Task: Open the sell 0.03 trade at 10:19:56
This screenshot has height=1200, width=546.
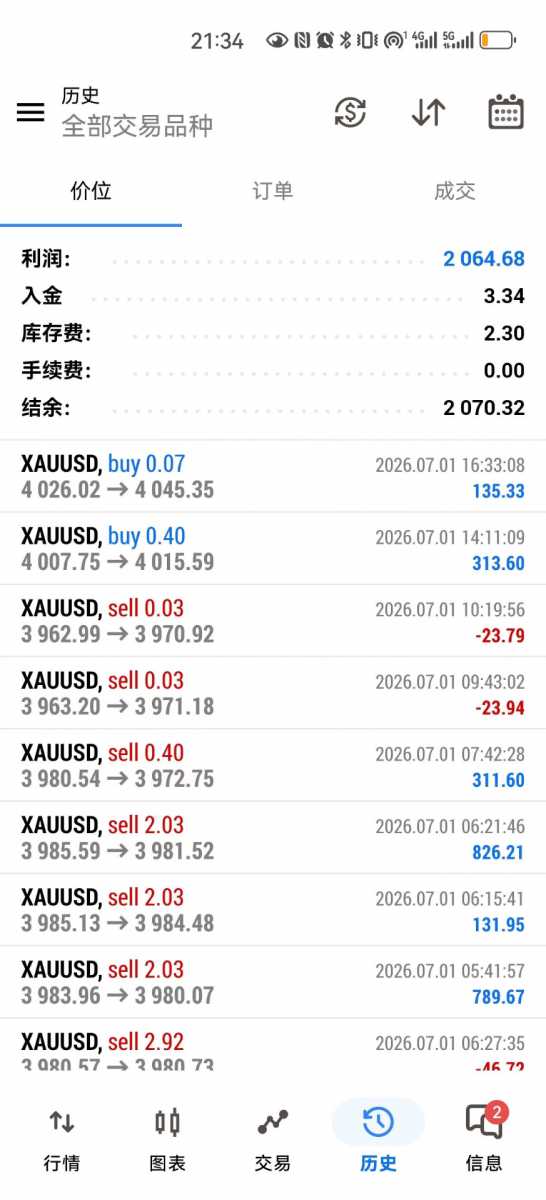Action: point(273,621)
